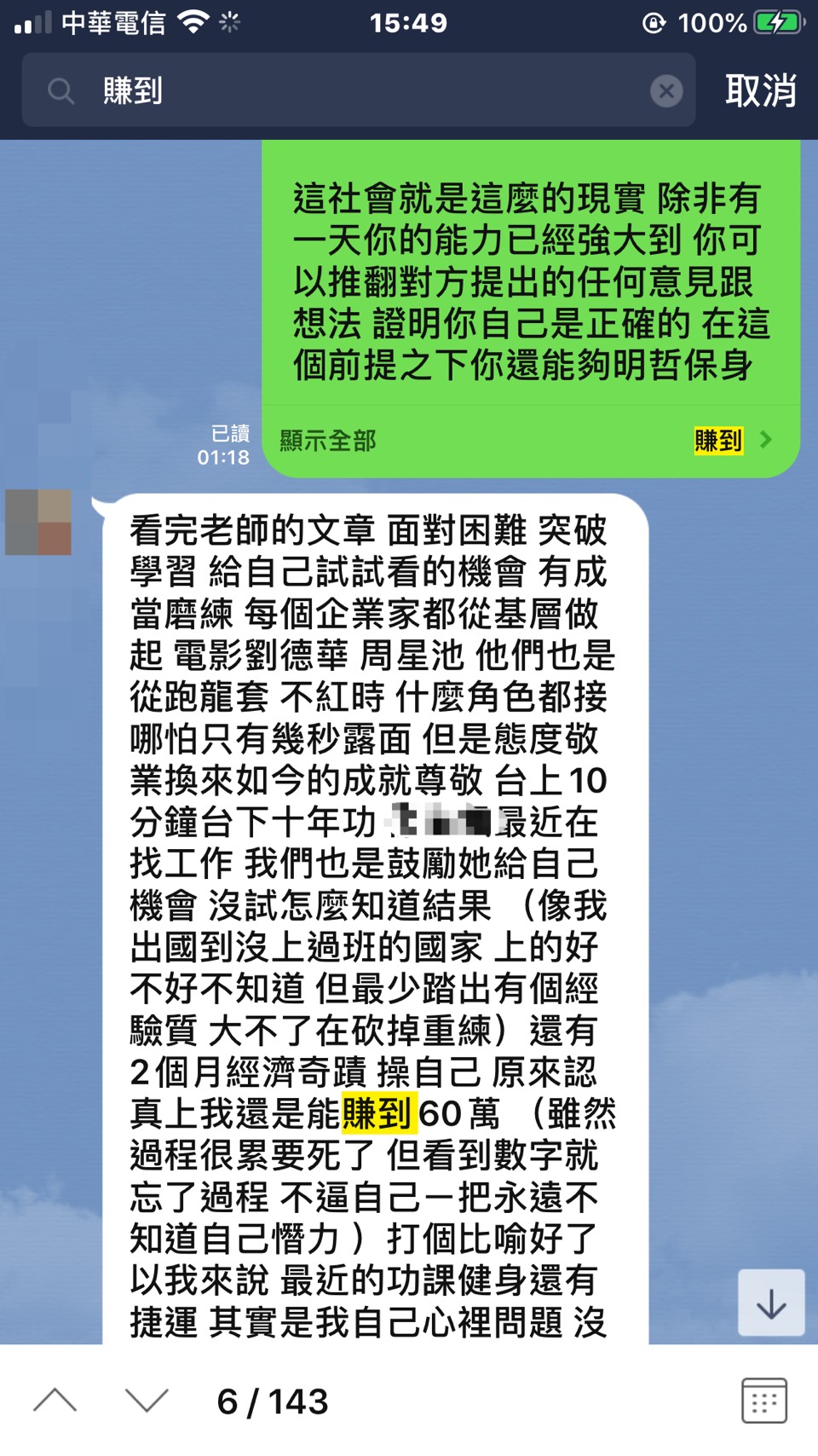818x1456 pixels.
Task: Clear the search text with the X icon
Action: pyautogui.click(x=665, y=90)
